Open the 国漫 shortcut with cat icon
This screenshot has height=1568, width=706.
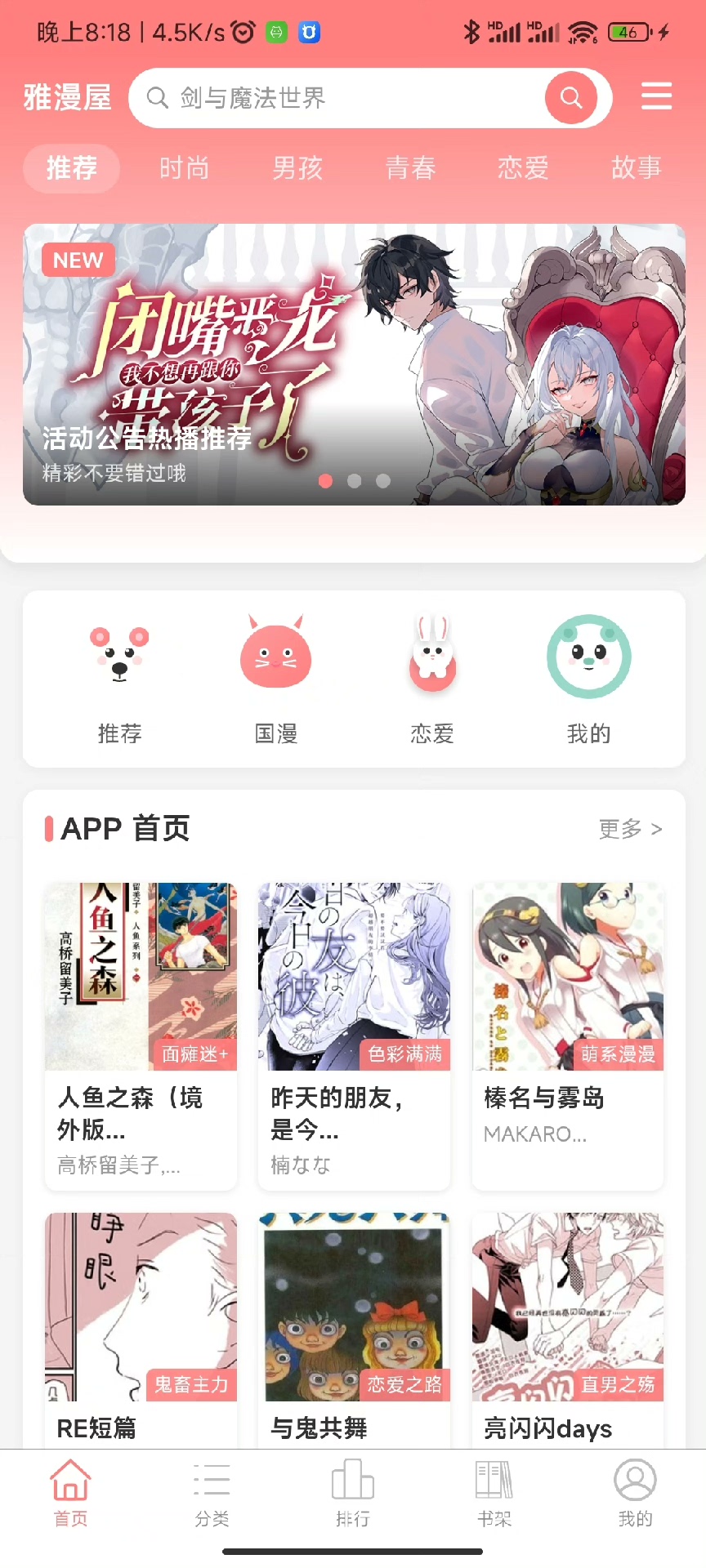click(276, 679)
